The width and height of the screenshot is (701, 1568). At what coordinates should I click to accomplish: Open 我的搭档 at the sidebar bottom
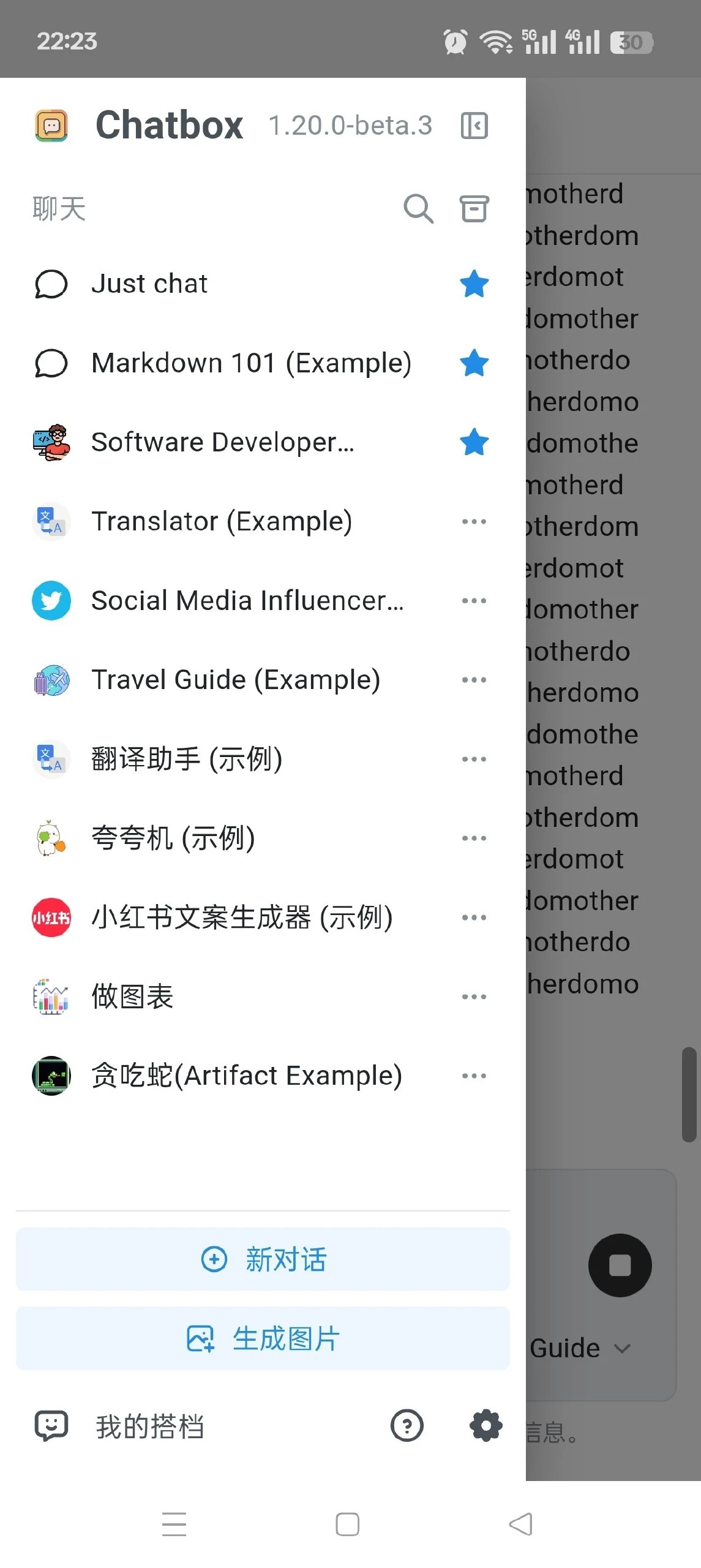coord(150,1425)
